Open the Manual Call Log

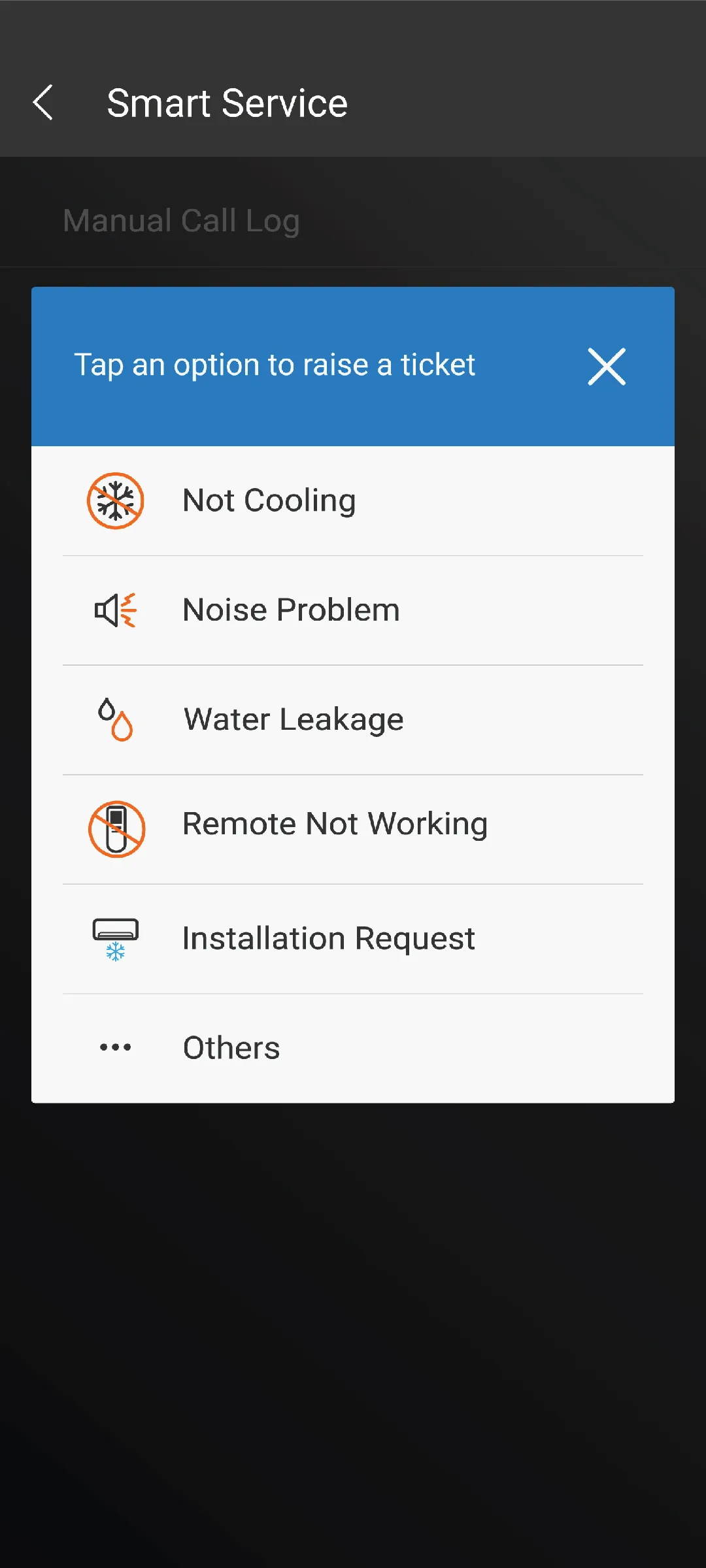(181, 221)
